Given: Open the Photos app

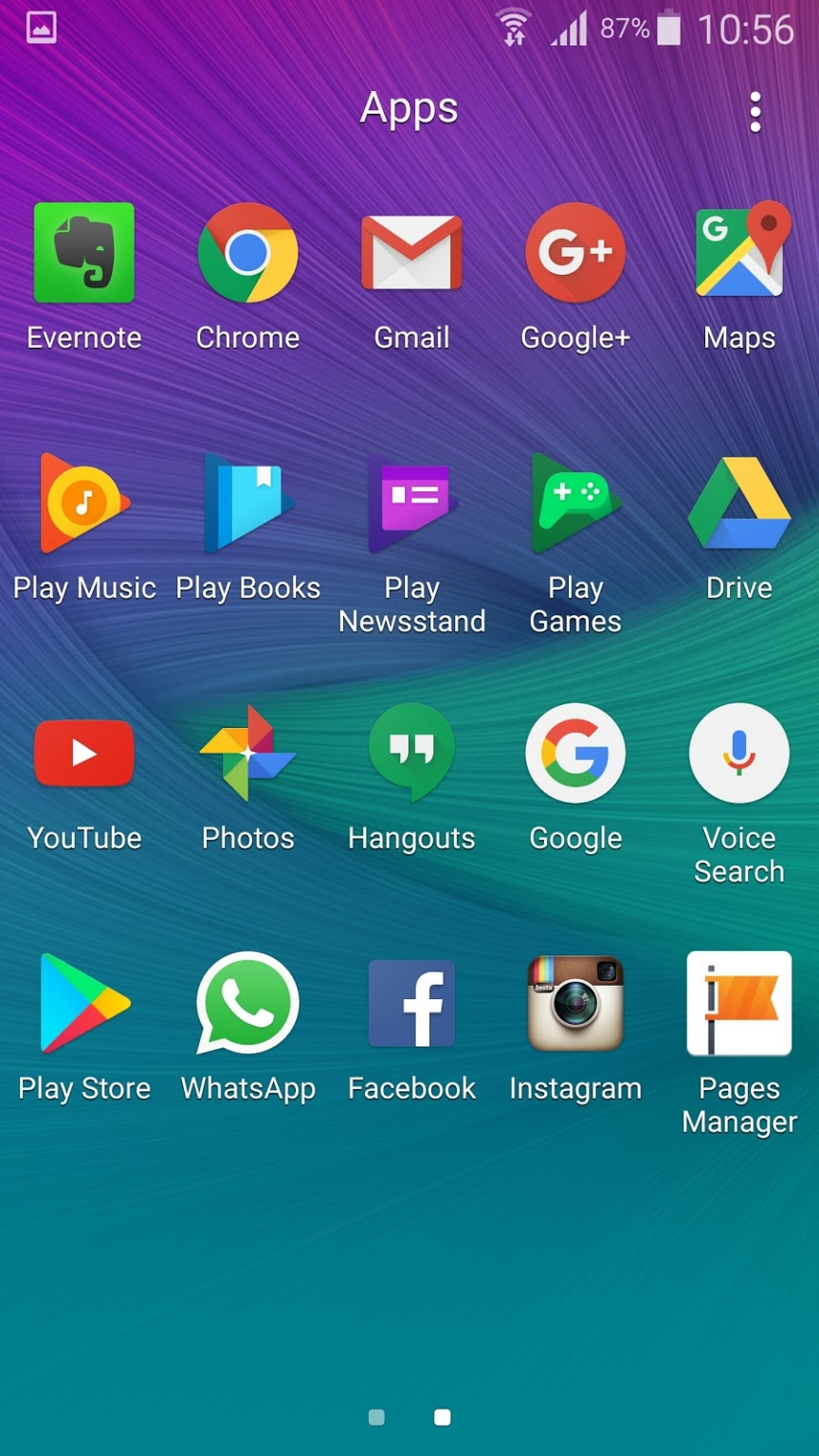Looking at the screenshot, I should click(x=247, y=754).
